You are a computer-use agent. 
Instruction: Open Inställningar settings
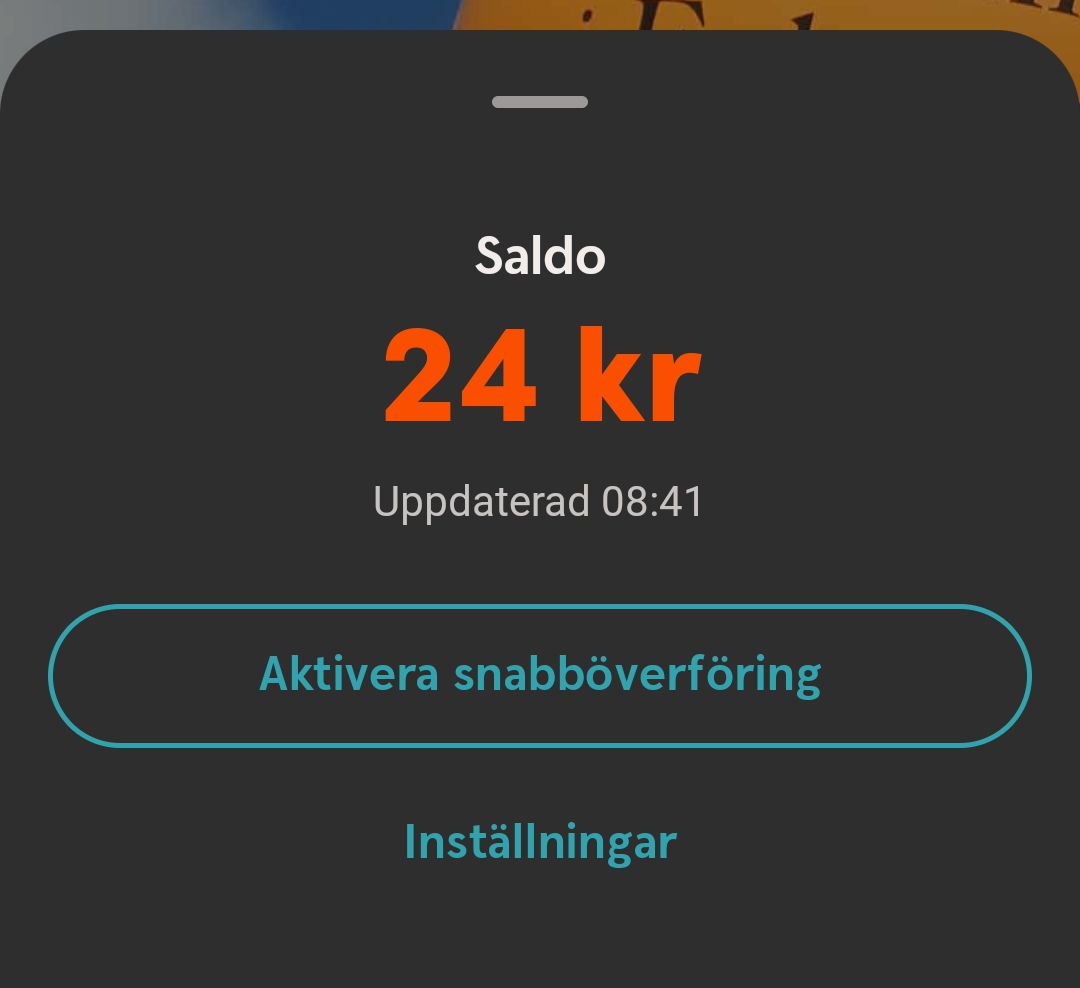540,842
